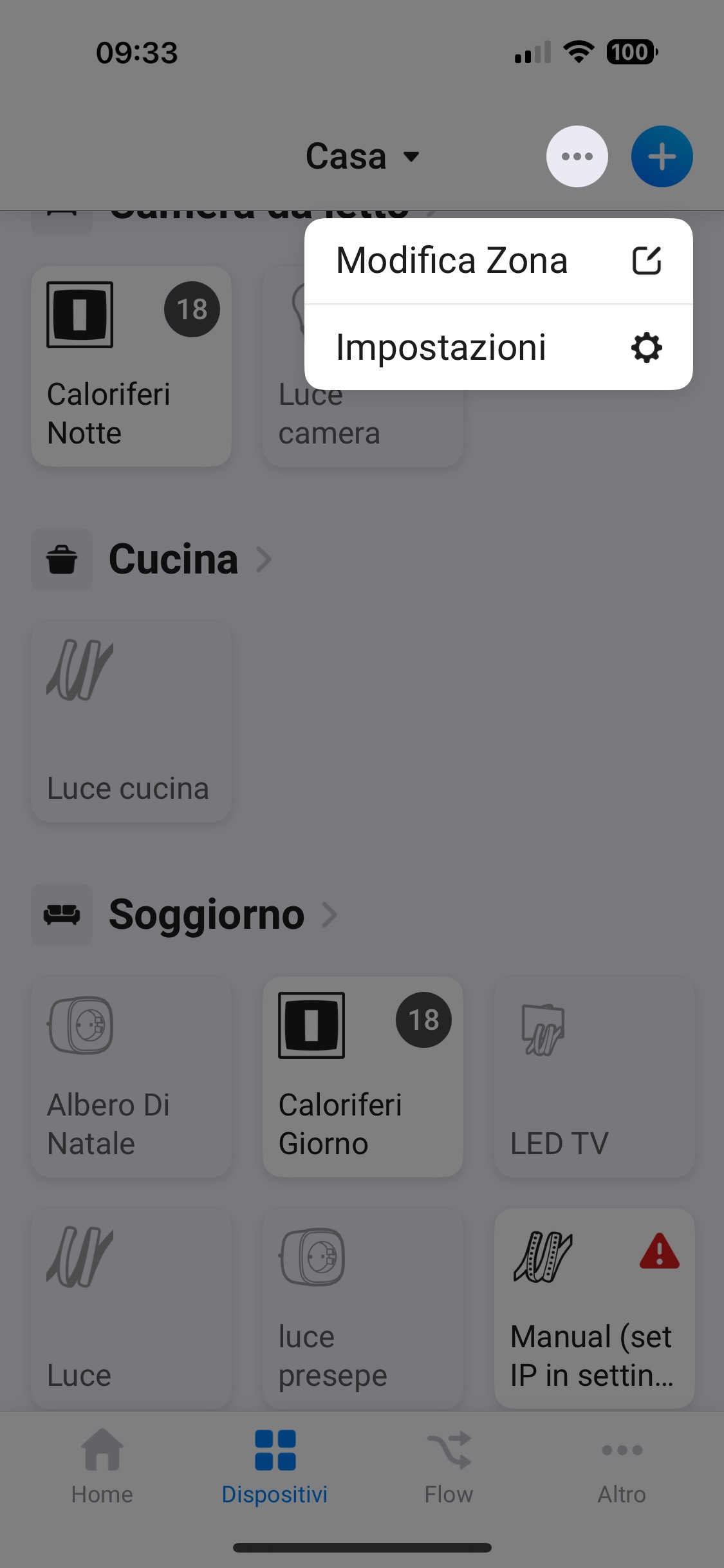Expand the Casa zone dropdown

click(x=362, y=156)
